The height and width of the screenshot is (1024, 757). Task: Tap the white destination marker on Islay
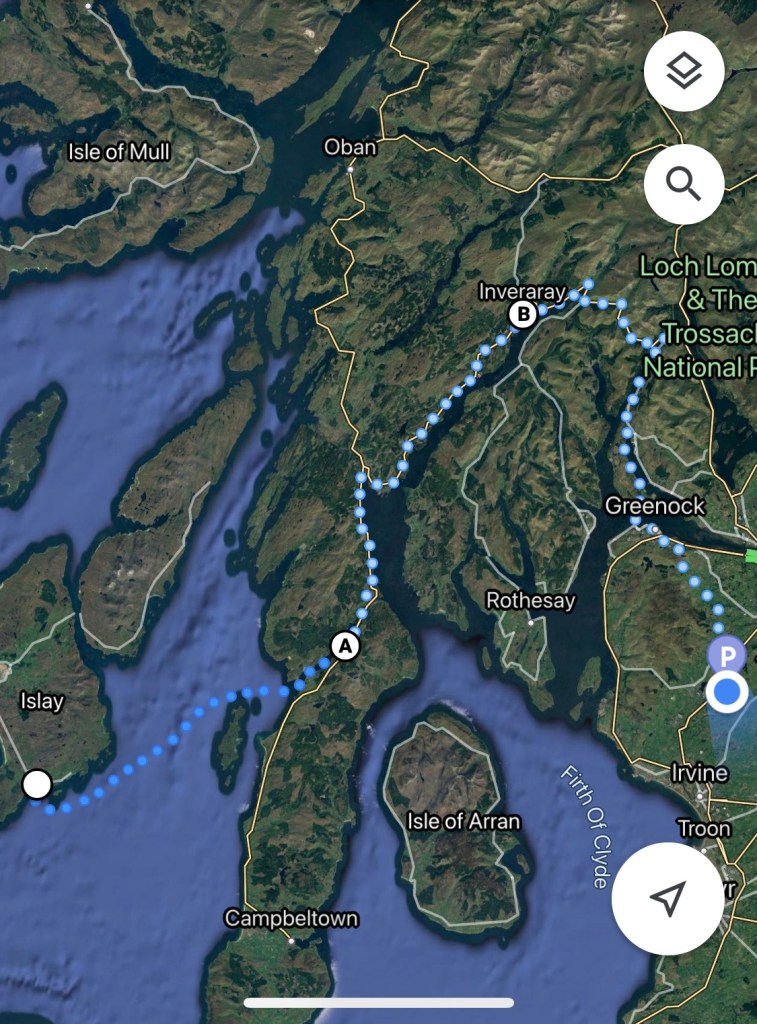37,784
